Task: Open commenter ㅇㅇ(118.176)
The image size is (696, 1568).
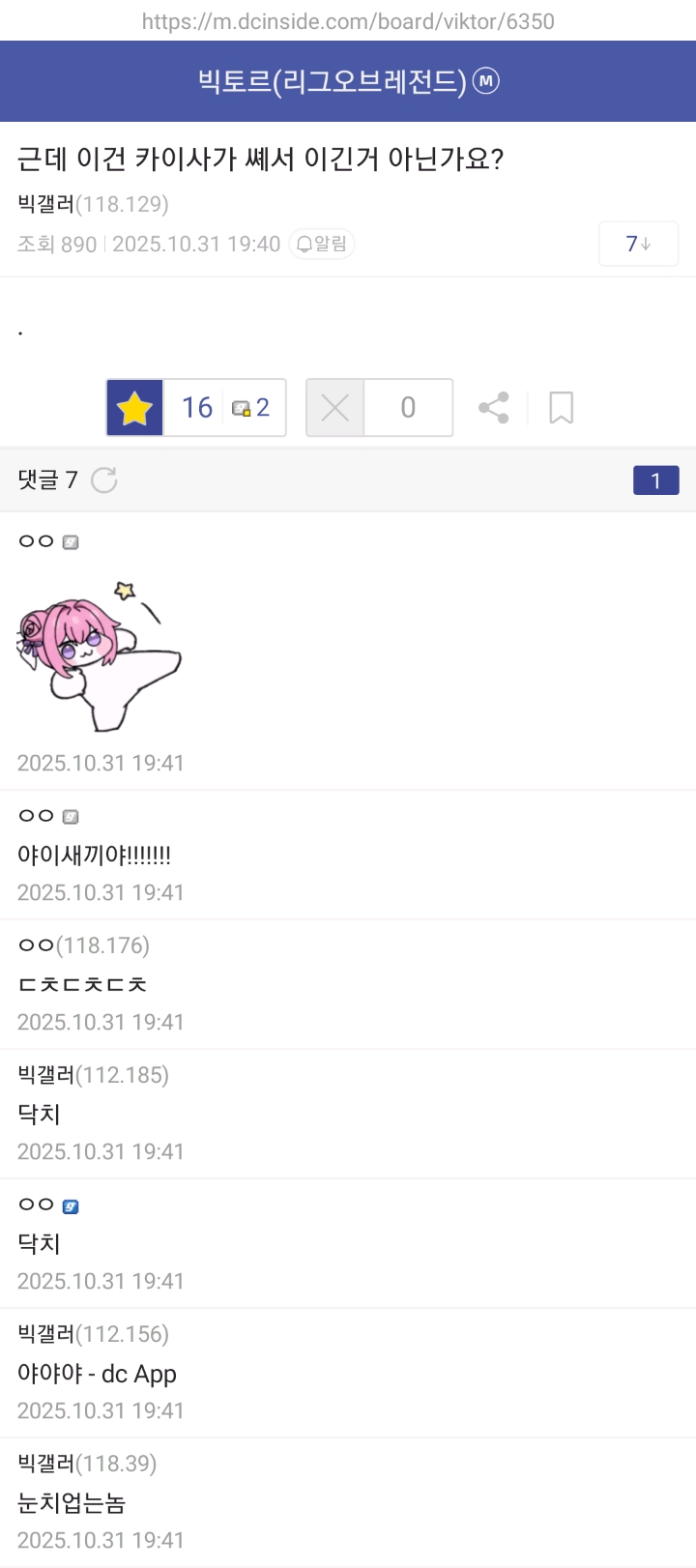Action: (x=84, y=945)
